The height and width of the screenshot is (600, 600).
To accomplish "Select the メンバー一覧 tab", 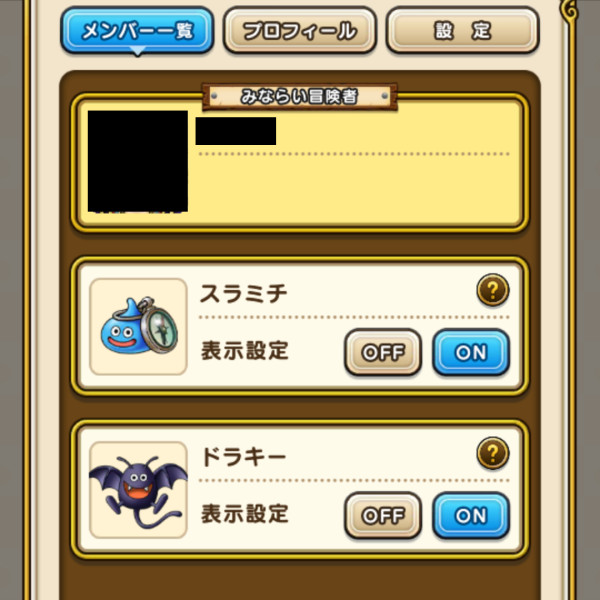I will click(x=138, y=30).
